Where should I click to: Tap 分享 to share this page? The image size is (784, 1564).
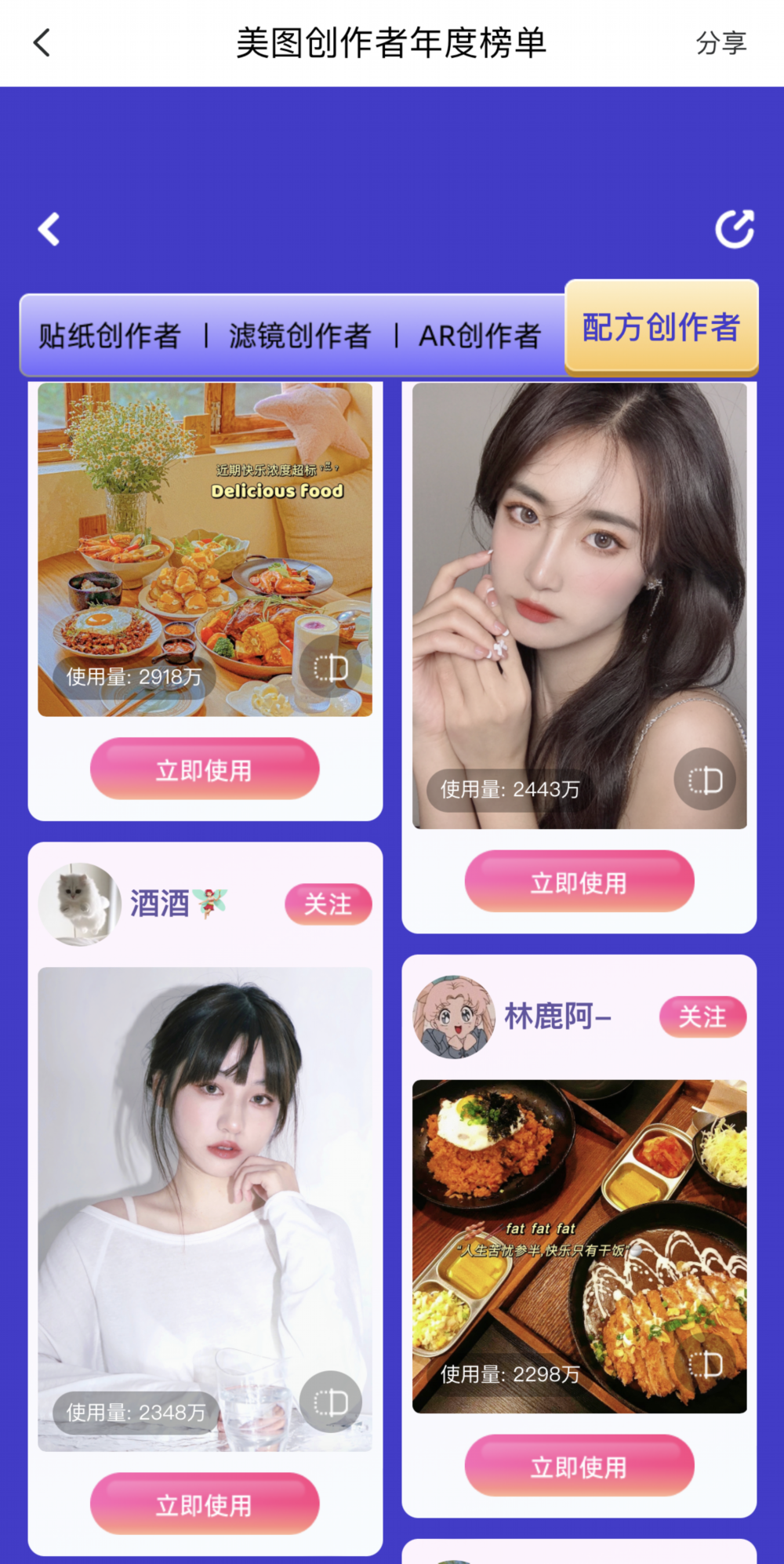tap(720, 43)
